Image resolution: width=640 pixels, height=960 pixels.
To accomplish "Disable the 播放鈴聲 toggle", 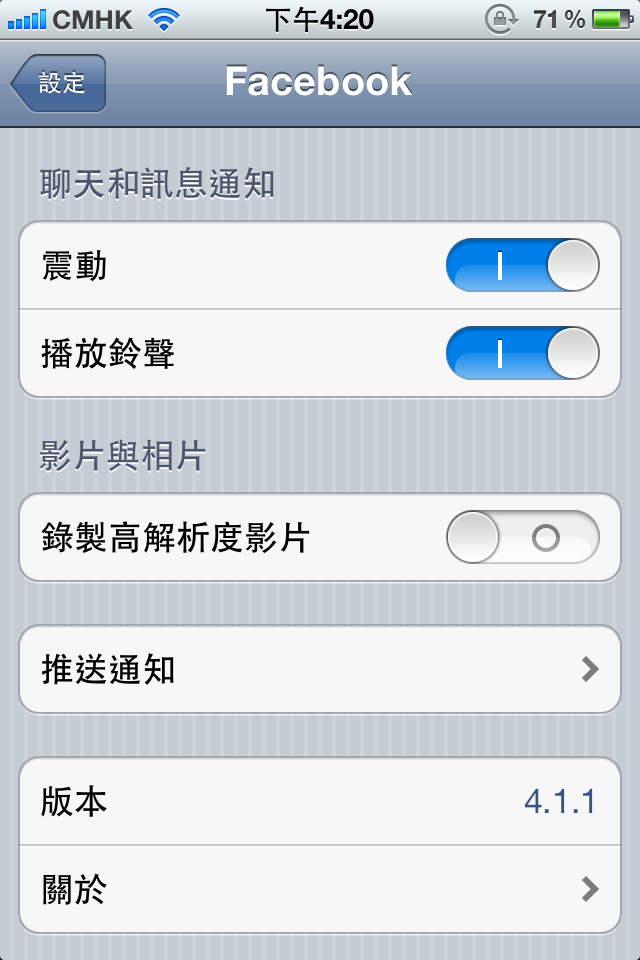I will point(522,353).
